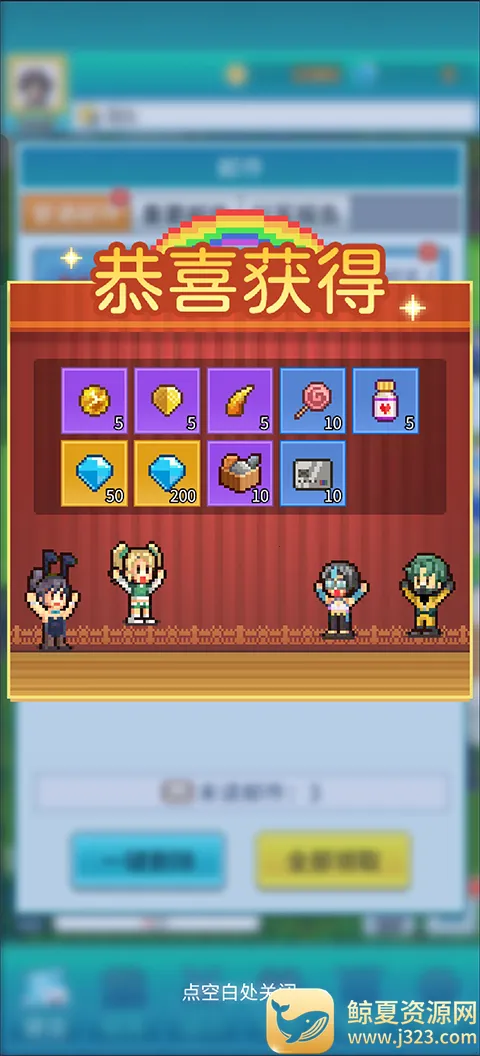This screenshot has height=1056, width=480.
Task: Dismiss the reward popup via the tap-blank-to-close hint
Action: [239, 993]
